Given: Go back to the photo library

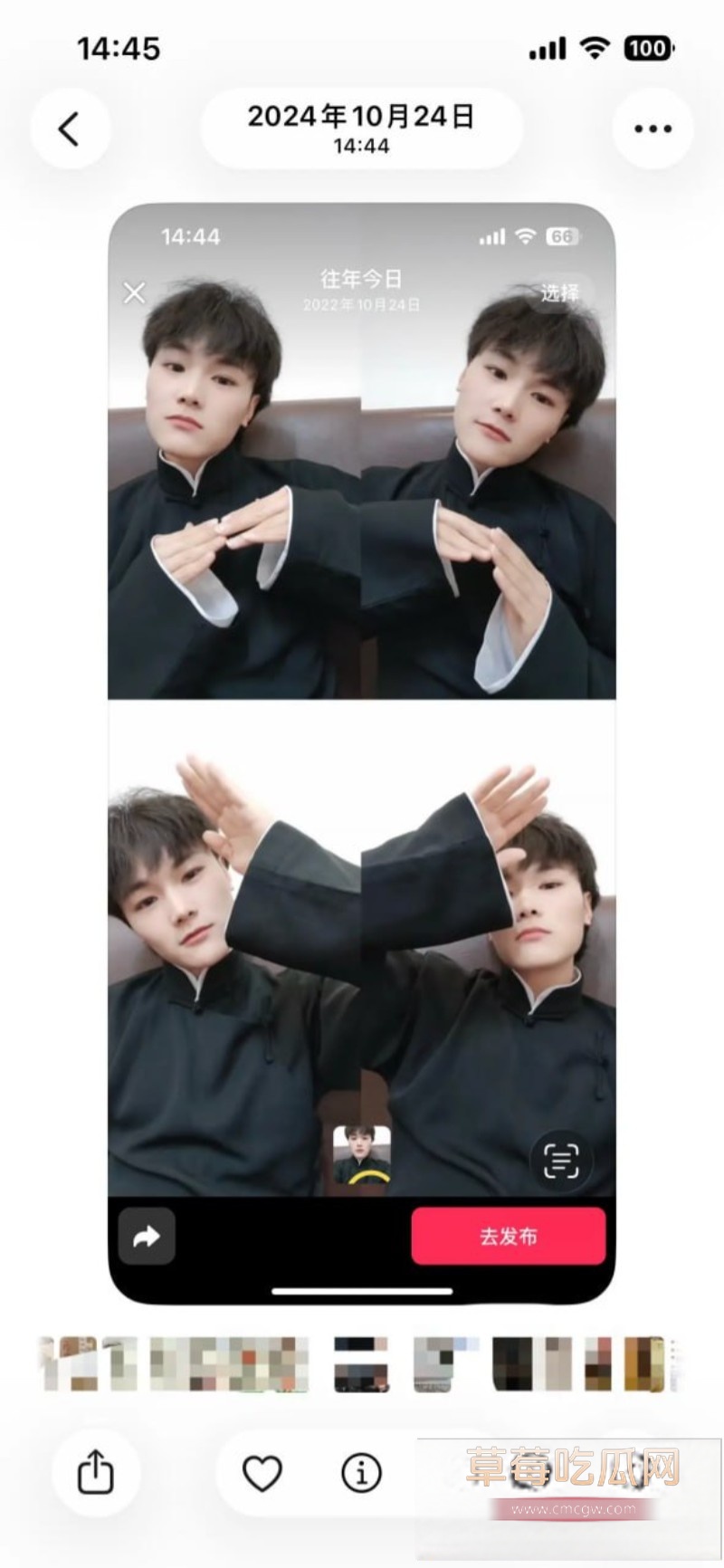Looking at the screenshot, I should click(x=70, y=129).
